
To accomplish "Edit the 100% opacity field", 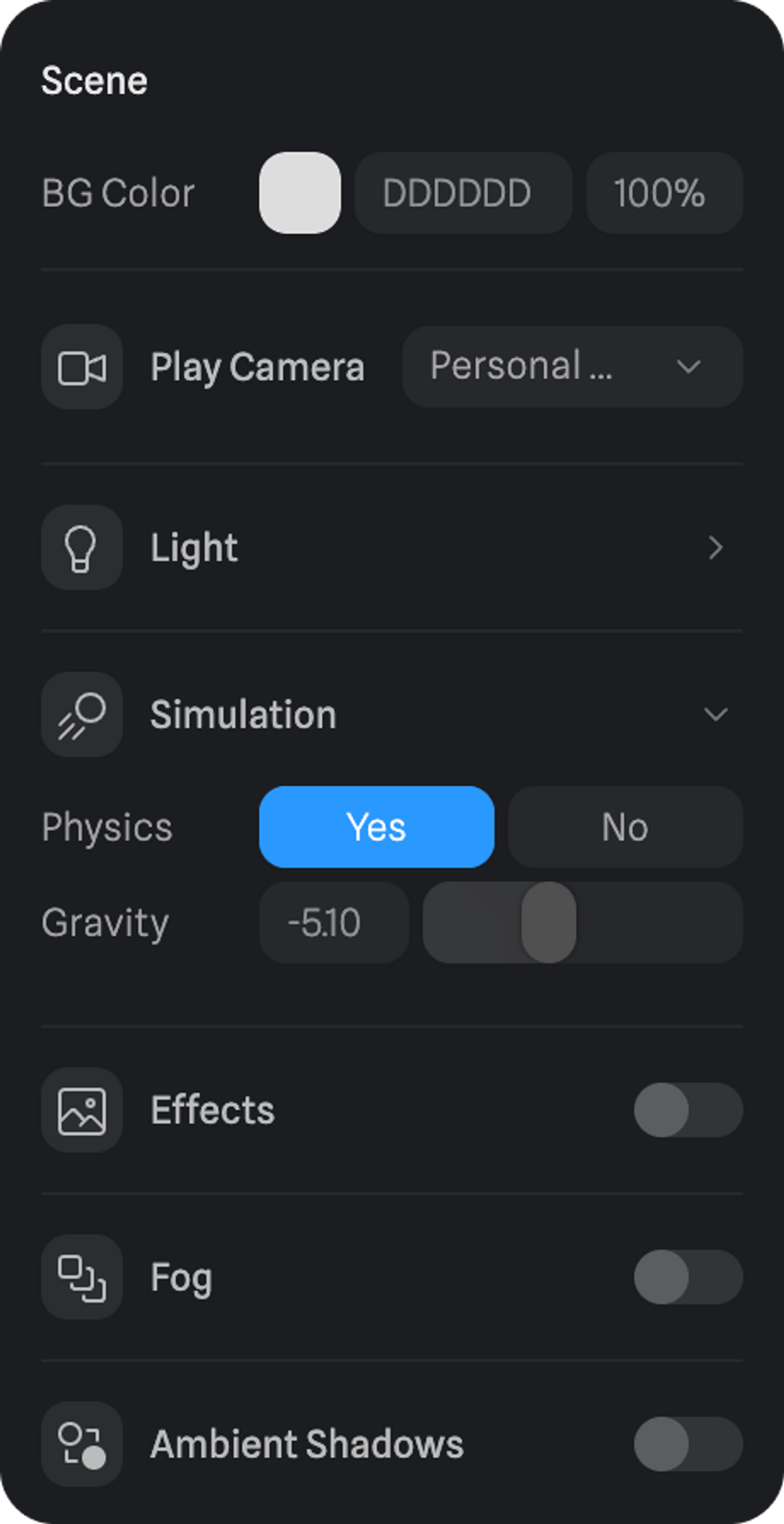I will coord(664,192).
